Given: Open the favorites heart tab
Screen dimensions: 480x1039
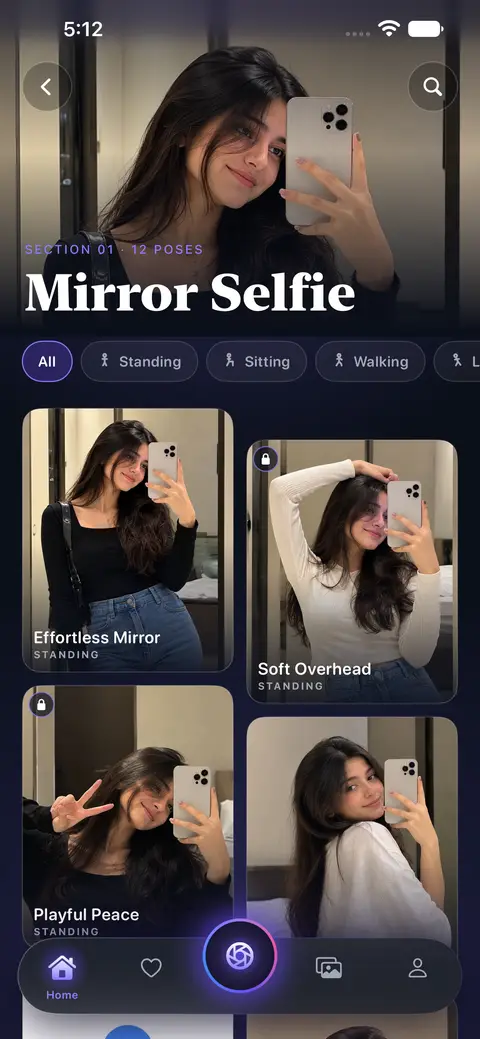Looking at the screenshot, I should coord(151,968).
